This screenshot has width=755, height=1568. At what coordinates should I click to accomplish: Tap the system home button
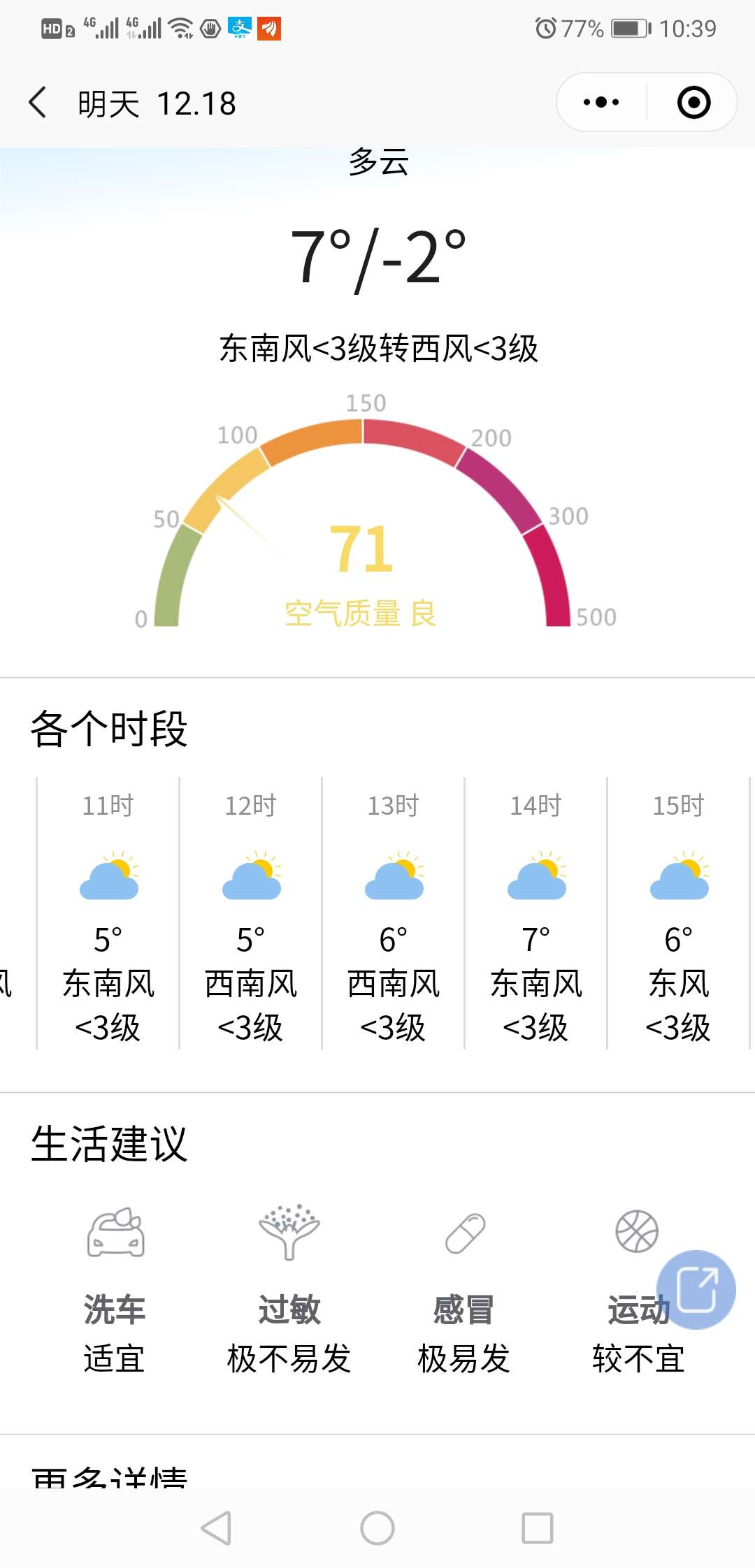(x=377, y=1527)
